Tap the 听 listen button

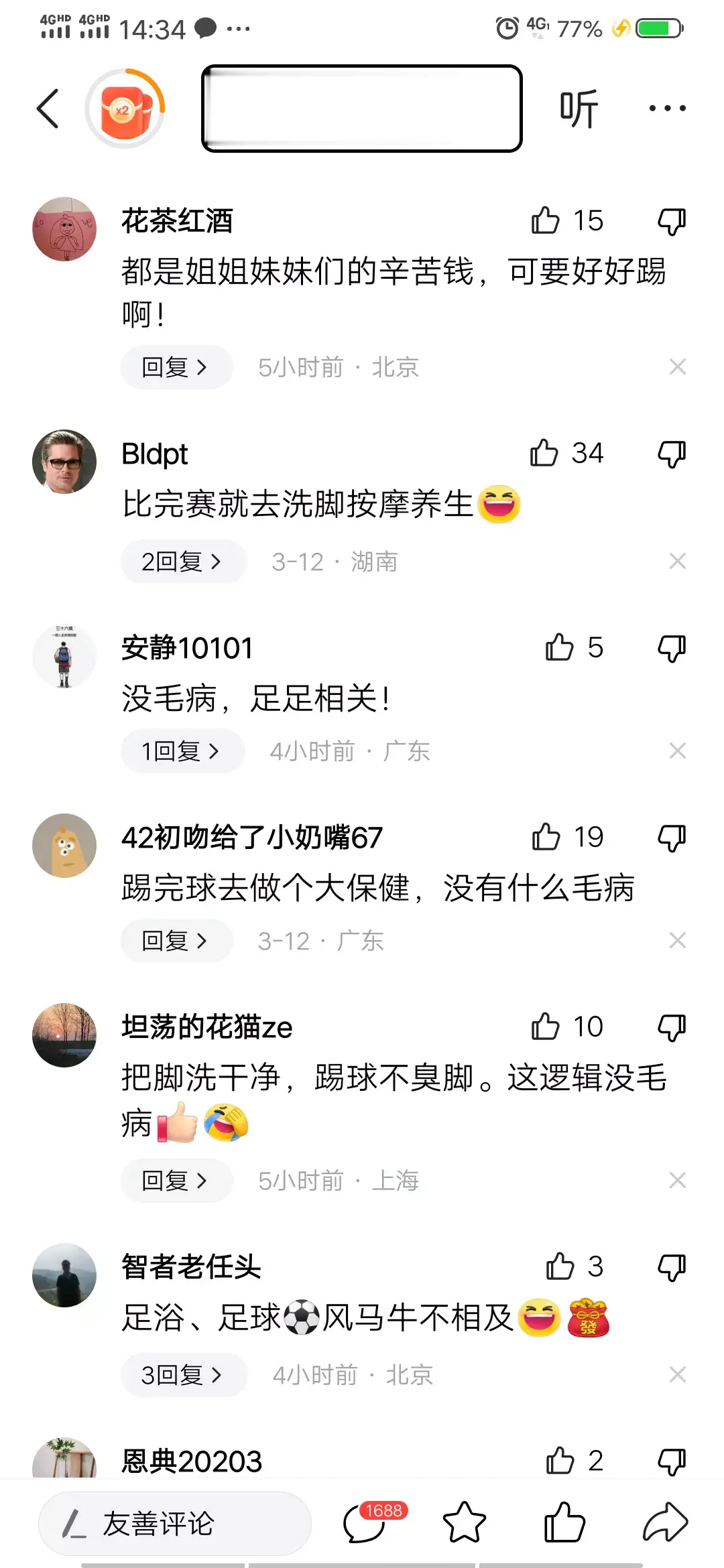point(579,109)
